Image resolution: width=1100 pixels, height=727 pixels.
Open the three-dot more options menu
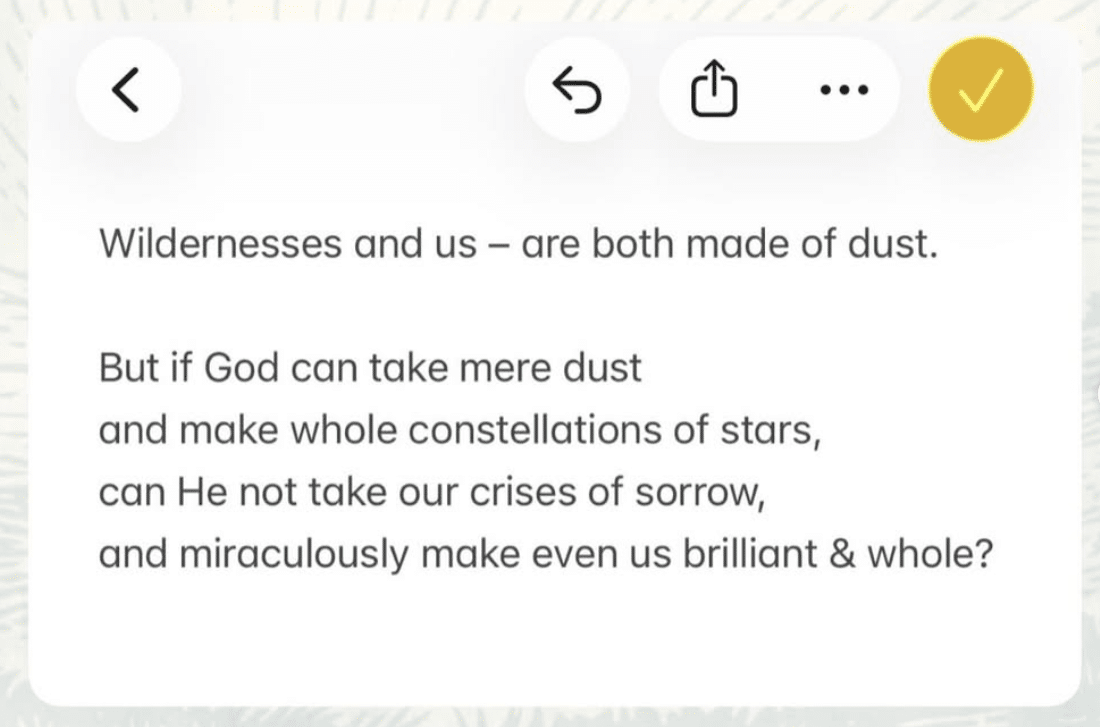click(842, 90)
